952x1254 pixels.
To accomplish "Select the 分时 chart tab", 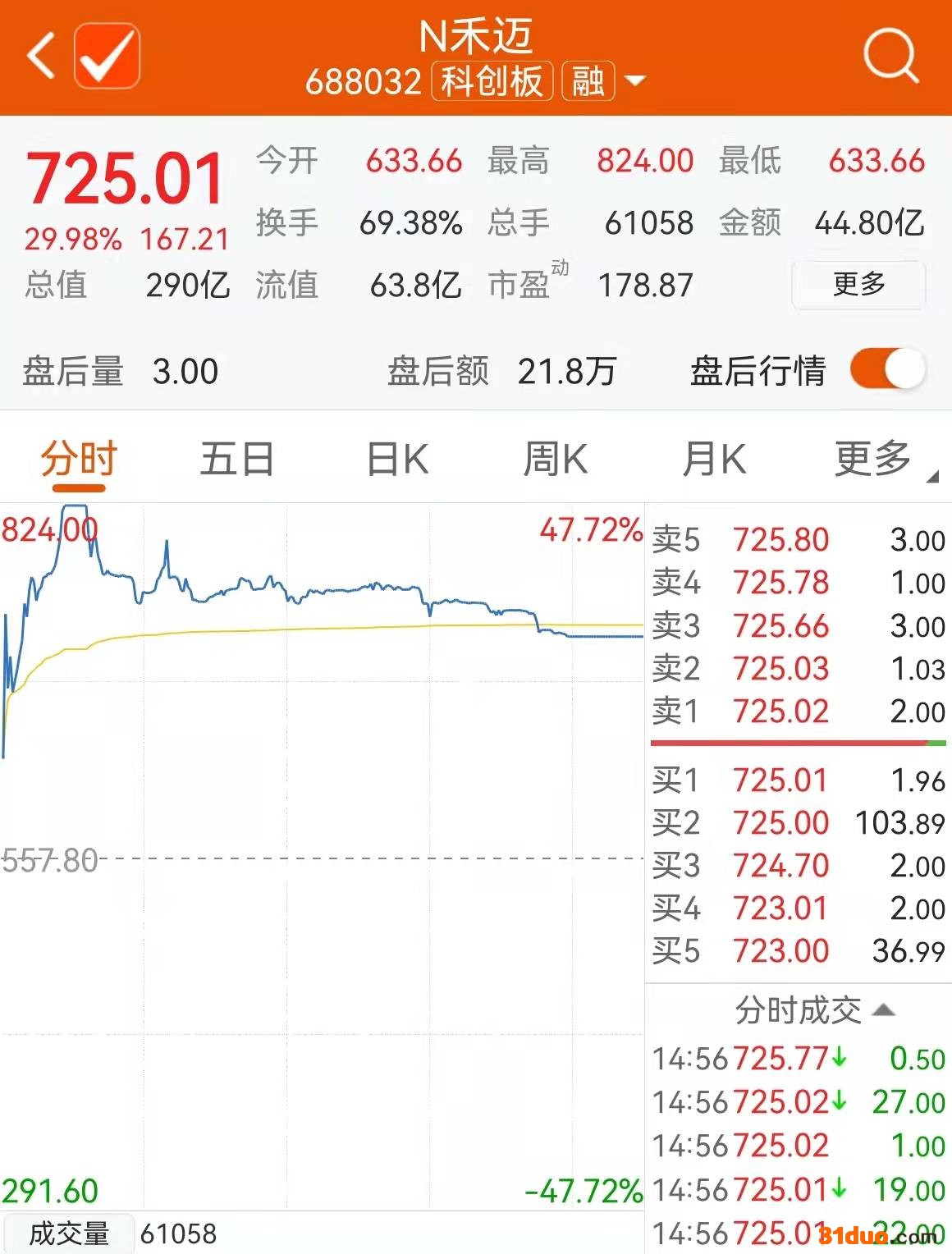I will (79, 458).
